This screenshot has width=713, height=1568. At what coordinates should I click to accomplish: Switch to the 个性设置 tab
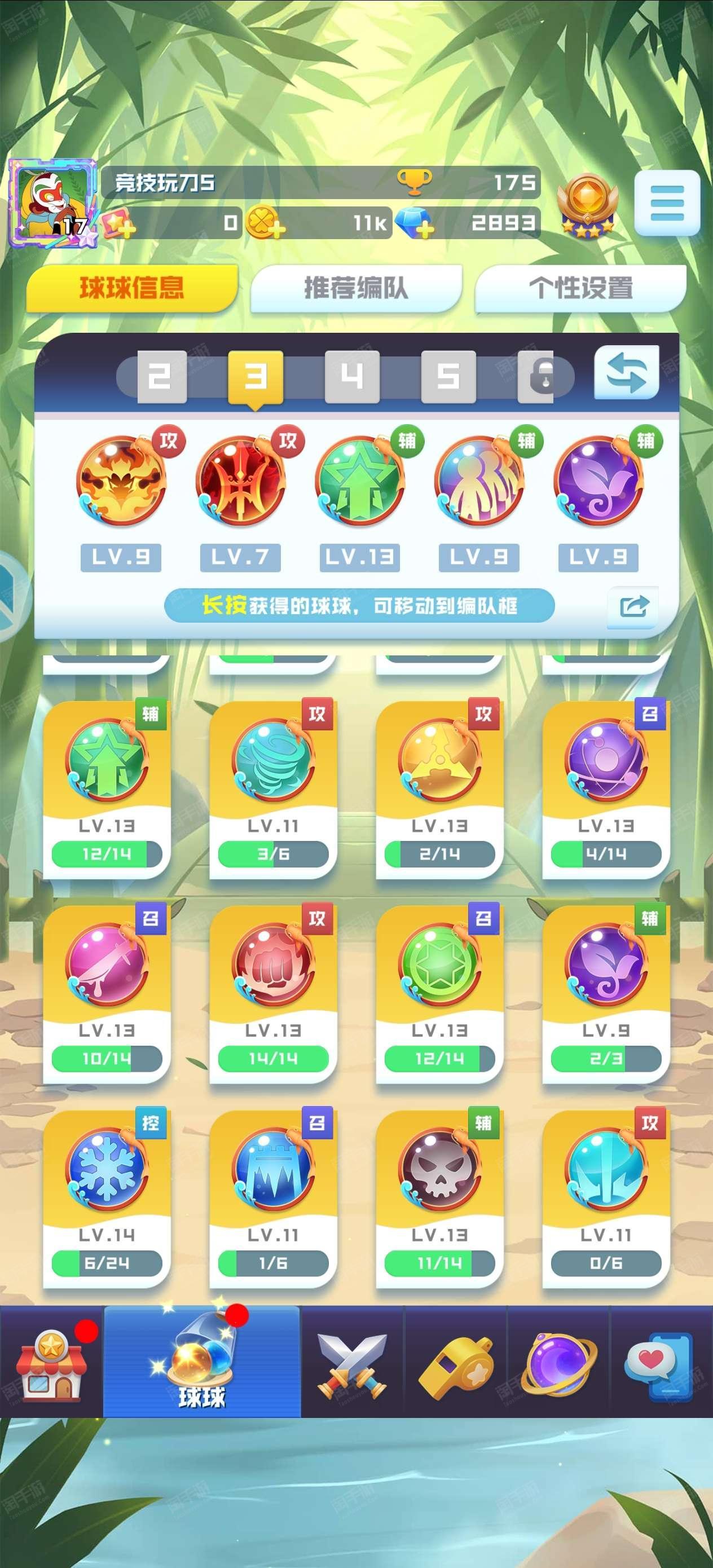point(580,288)
